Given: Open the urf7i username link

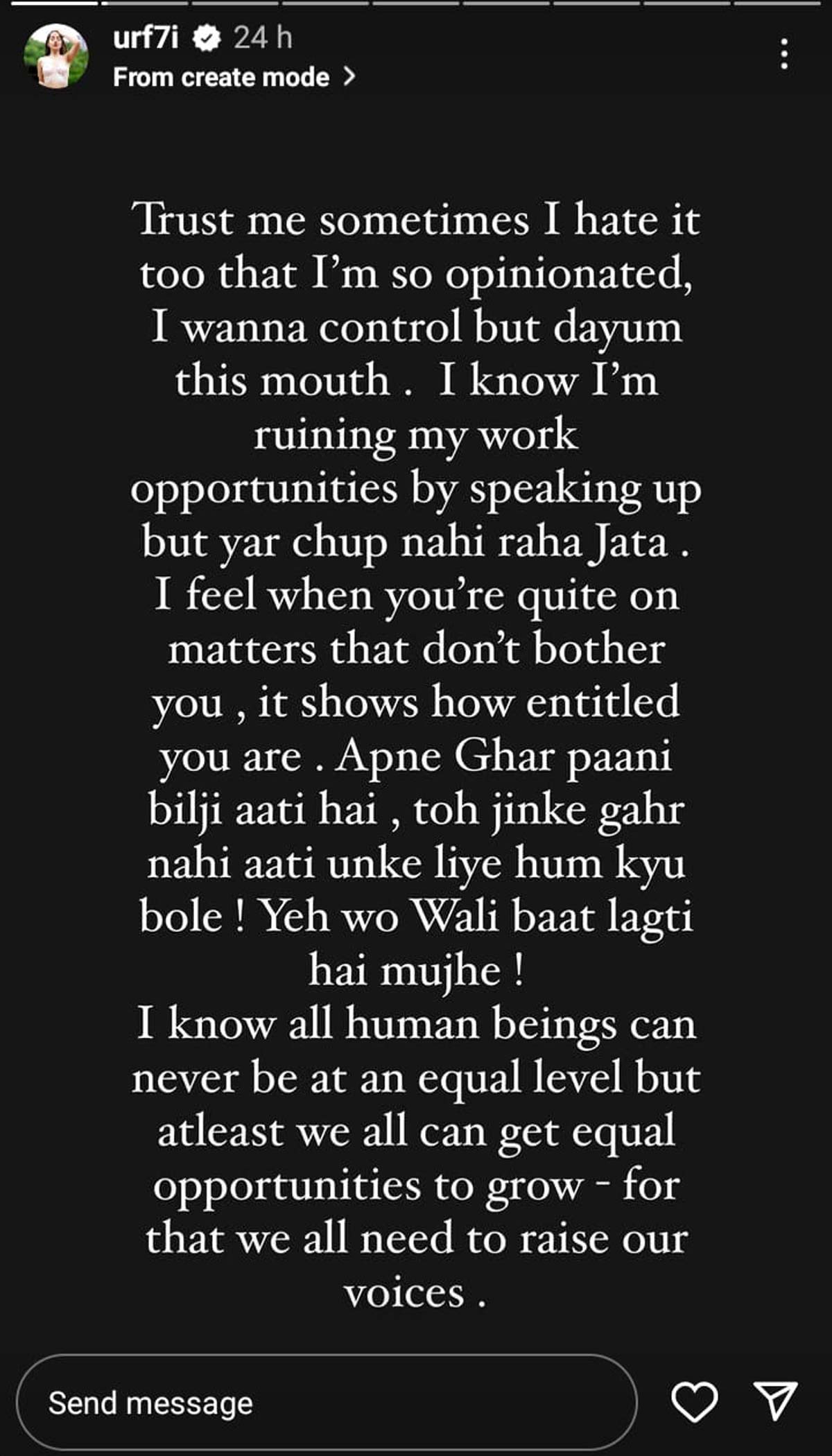Looking at the screenshot, I should tap(145, 37).
